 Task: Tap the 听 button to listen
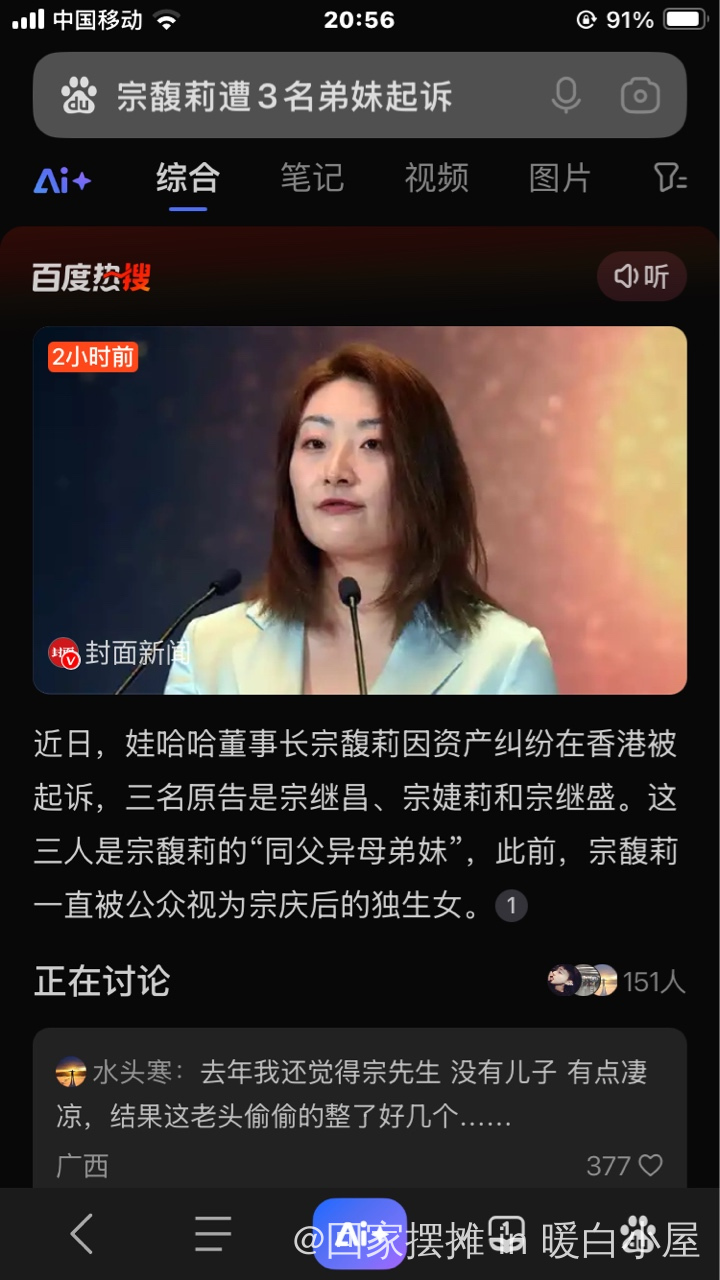coord(642,276)
